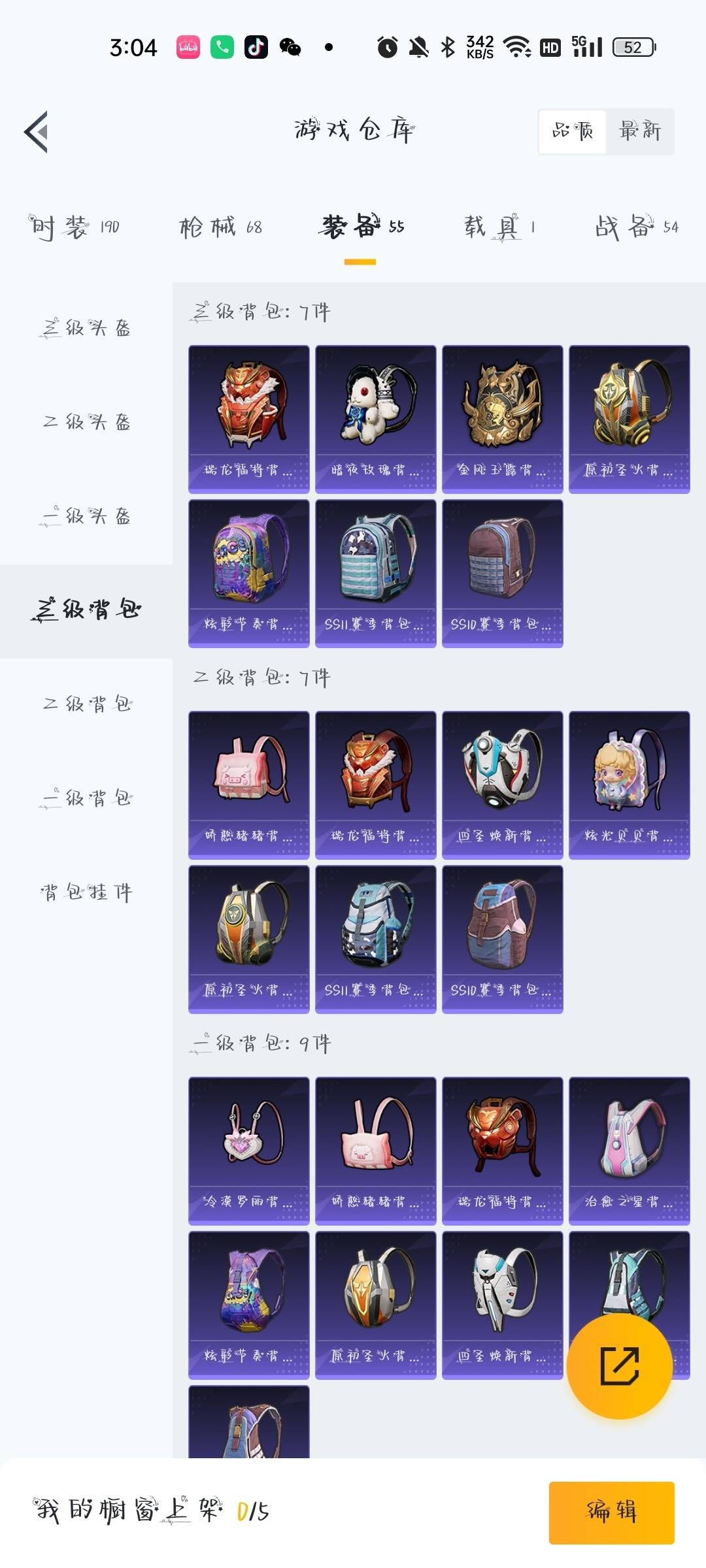Open the 金刚玉露 backpack item

click(502, 418)
